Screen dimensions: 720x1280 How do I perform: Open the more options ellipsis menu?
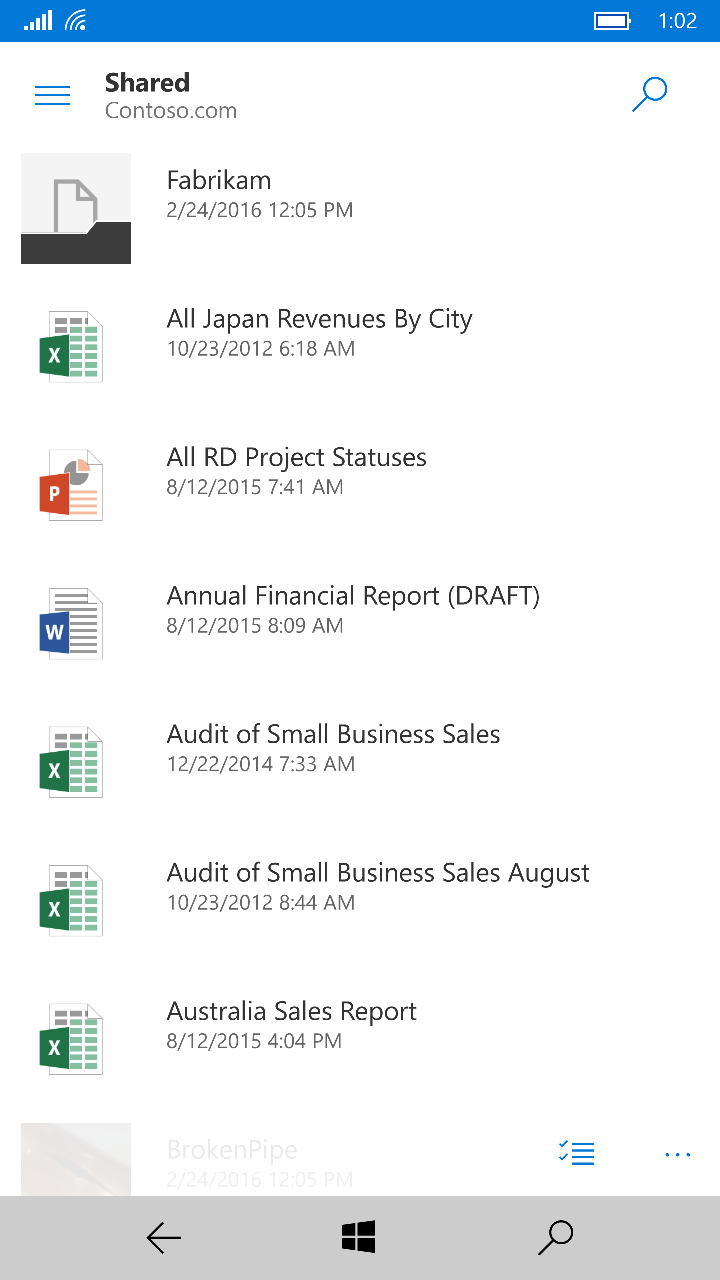pyautogui.click(x=677, y=1155)
